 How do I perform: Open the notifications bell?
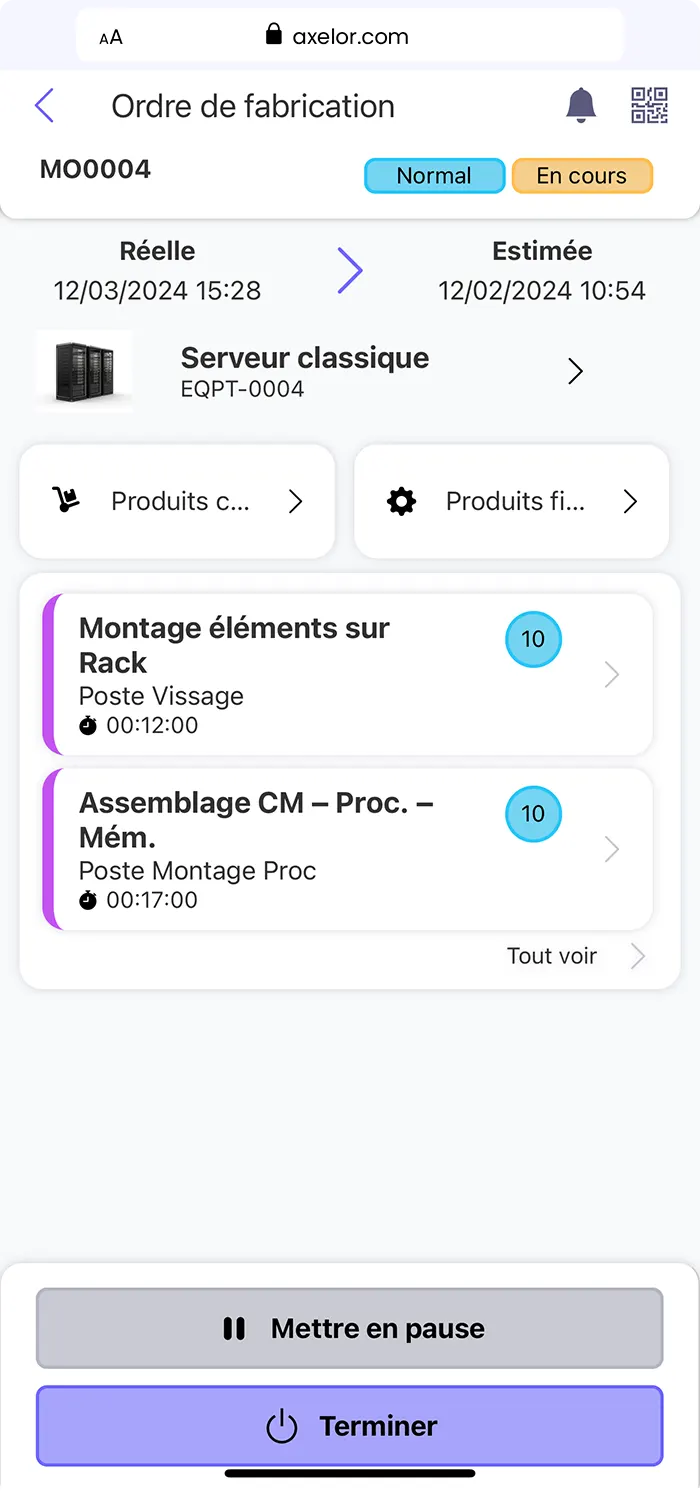click(x=581, y=105)
